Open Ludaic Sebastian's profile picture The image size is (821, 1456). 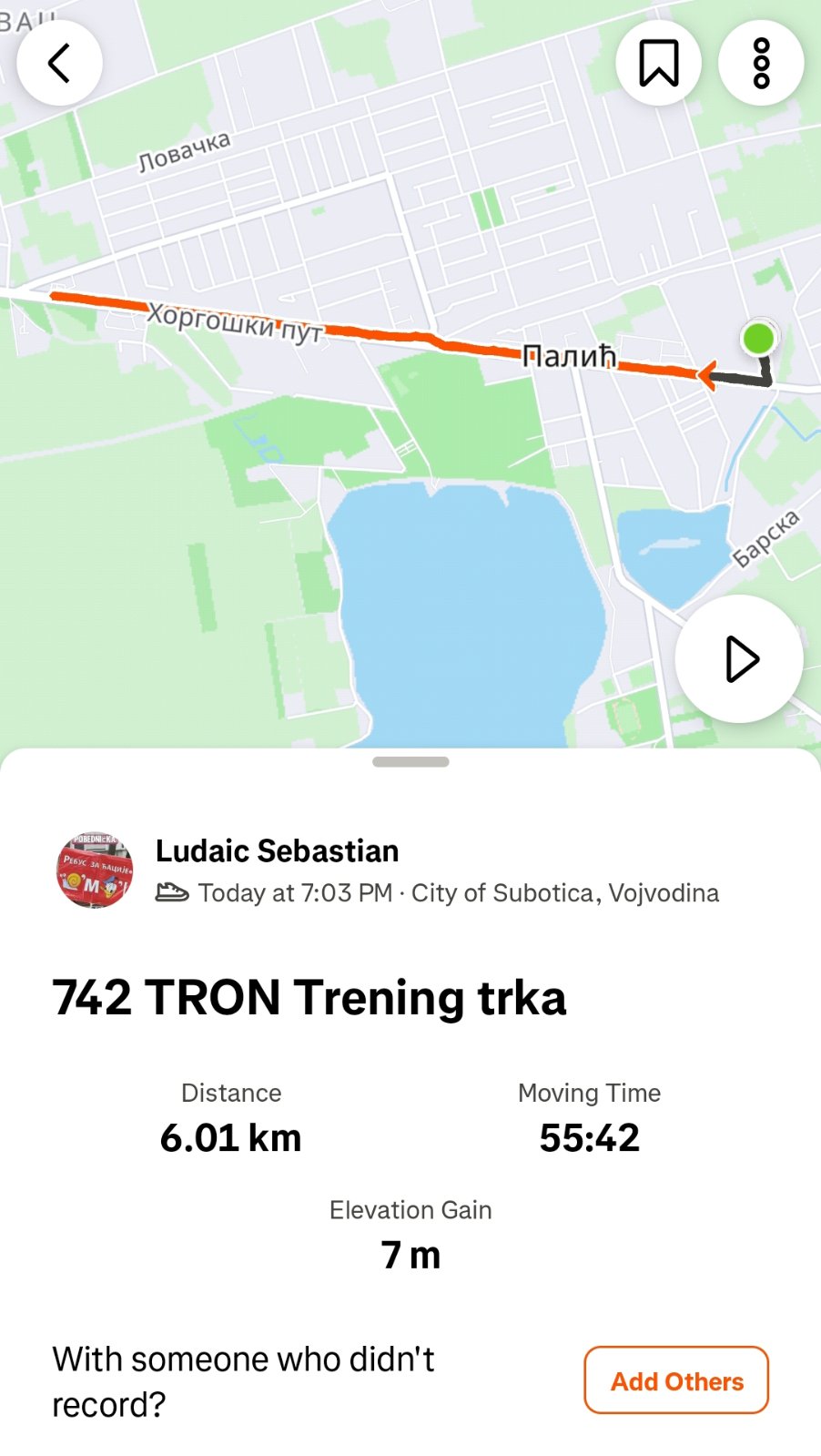pos(95,871)
